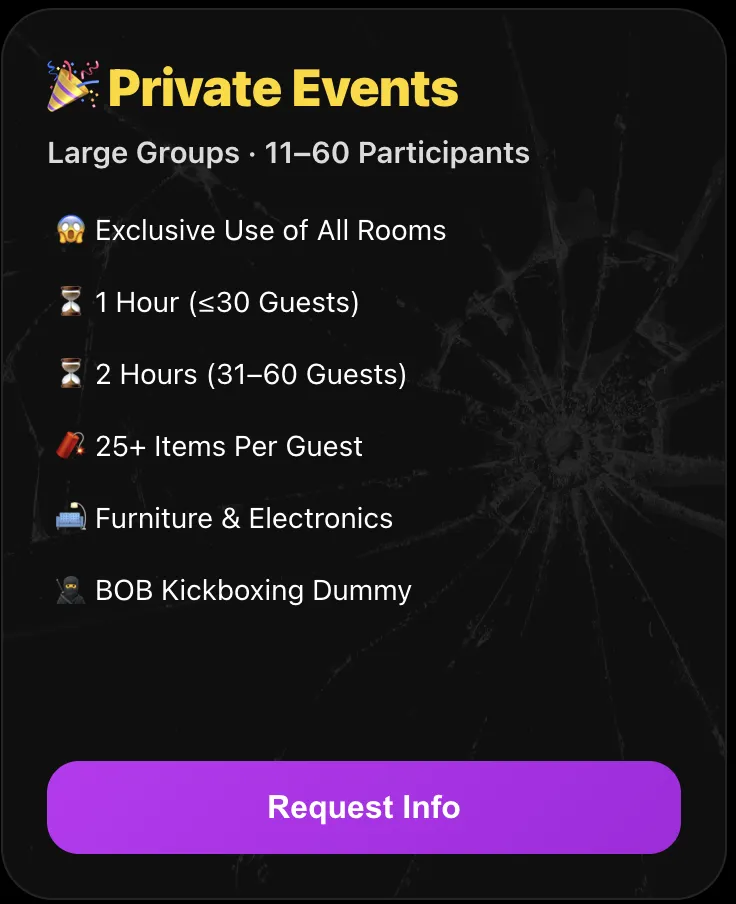Tap the Request Info button
This screenshot has height=904, width=736.
364,807
